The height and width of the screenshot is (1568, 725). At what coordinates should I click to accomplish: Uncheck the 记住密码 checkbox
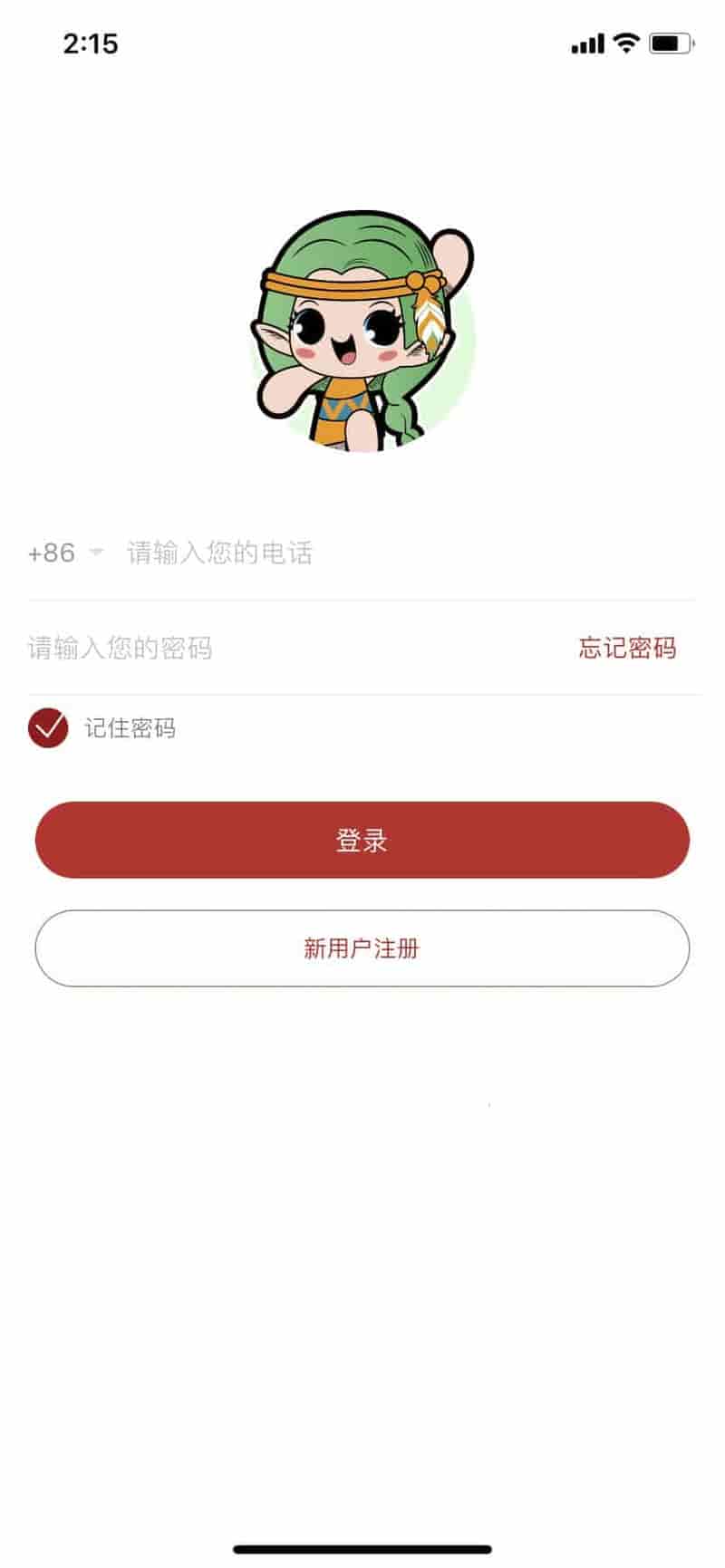point(48,727)
